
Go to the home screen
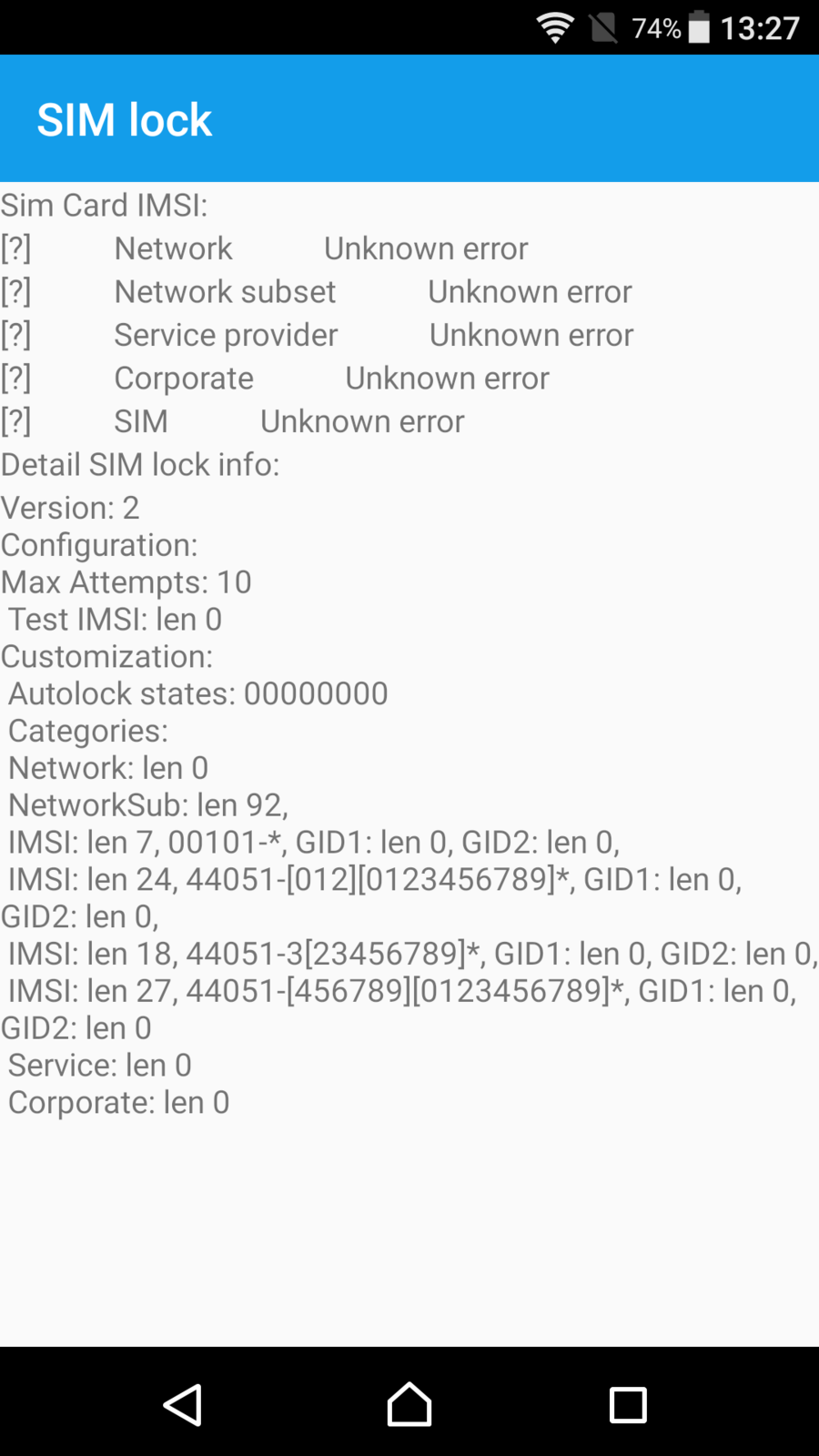point(409,1404)
